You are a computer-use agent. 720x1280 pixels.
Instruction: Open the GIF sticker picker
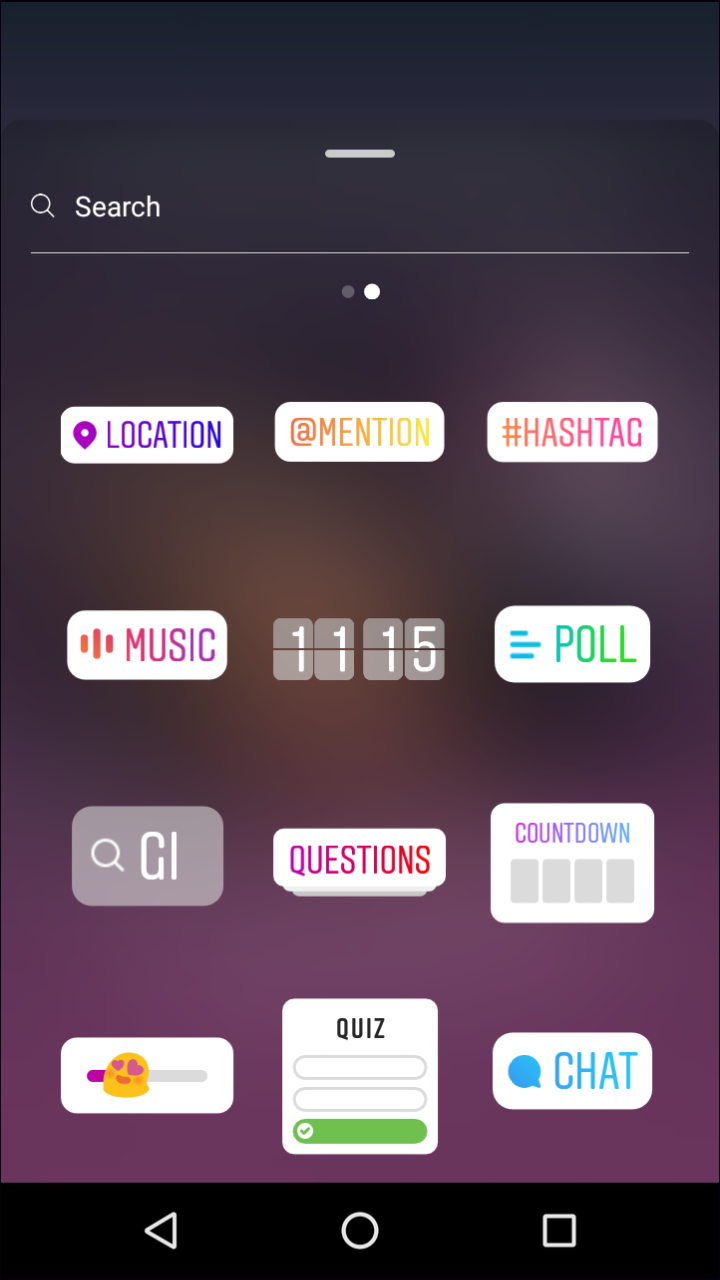coord(147,856)
